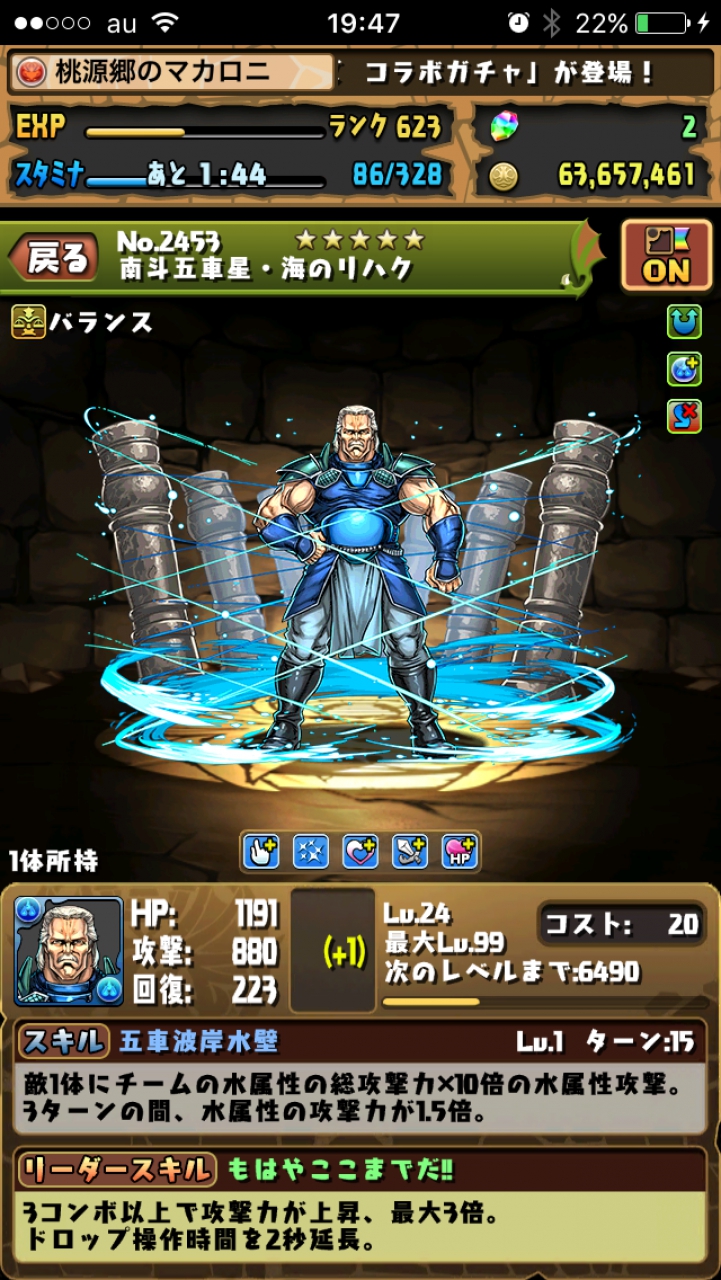The height and width of the screenshot is (1280, 721).
Task: Tap the monster portrait thumbnail
Action: (x=69, y=951)
